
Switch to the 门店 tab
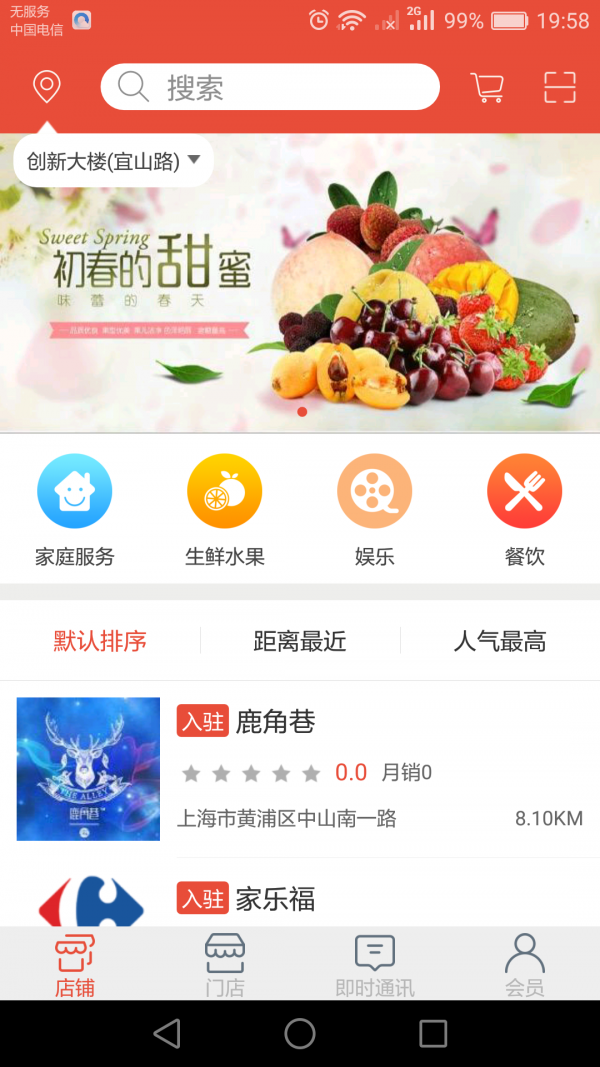(225, 965)
